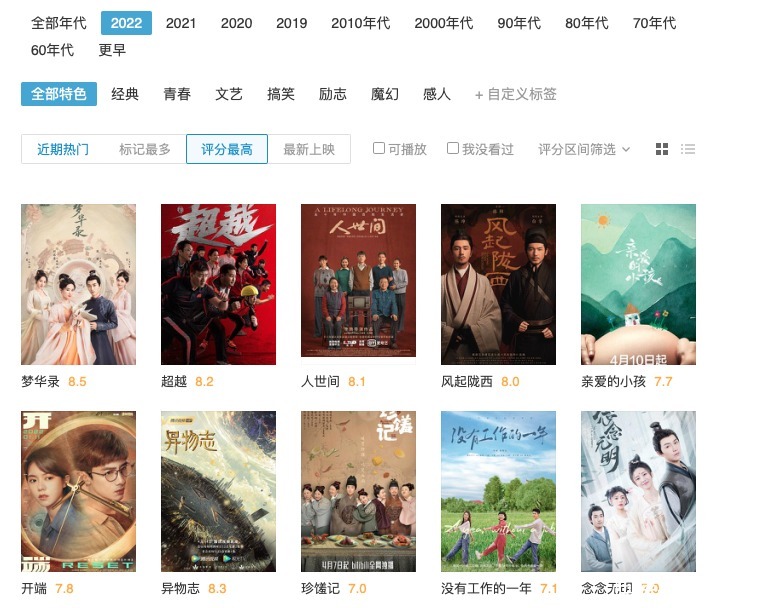Image resolution: width=777 pixels, height=608 pixels.
Task: Open 没有工作的一年 card
Action: (498, 491)
